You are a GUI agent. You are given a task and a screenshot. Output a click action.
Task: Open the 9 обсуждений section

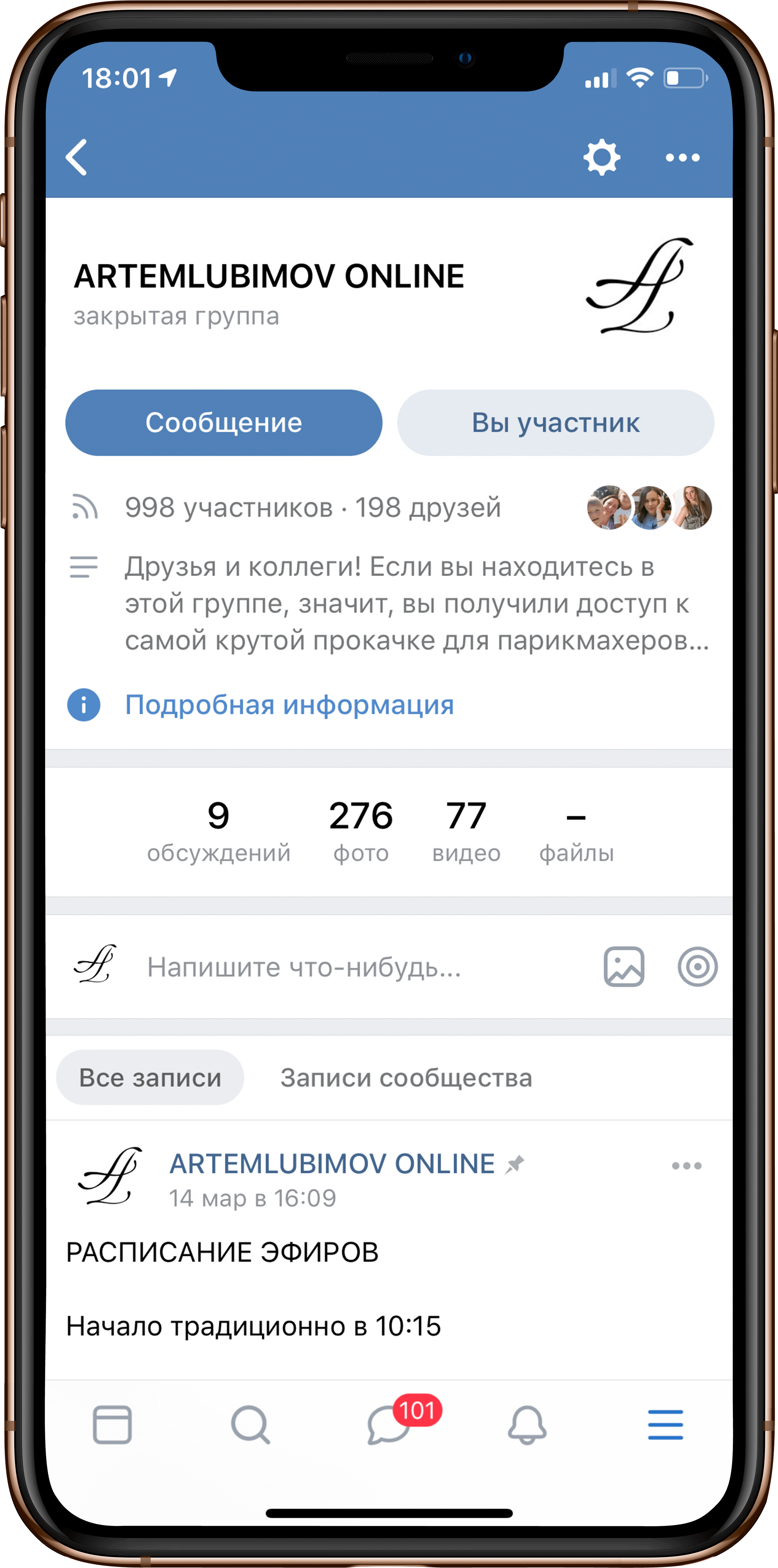pos(218,831)
